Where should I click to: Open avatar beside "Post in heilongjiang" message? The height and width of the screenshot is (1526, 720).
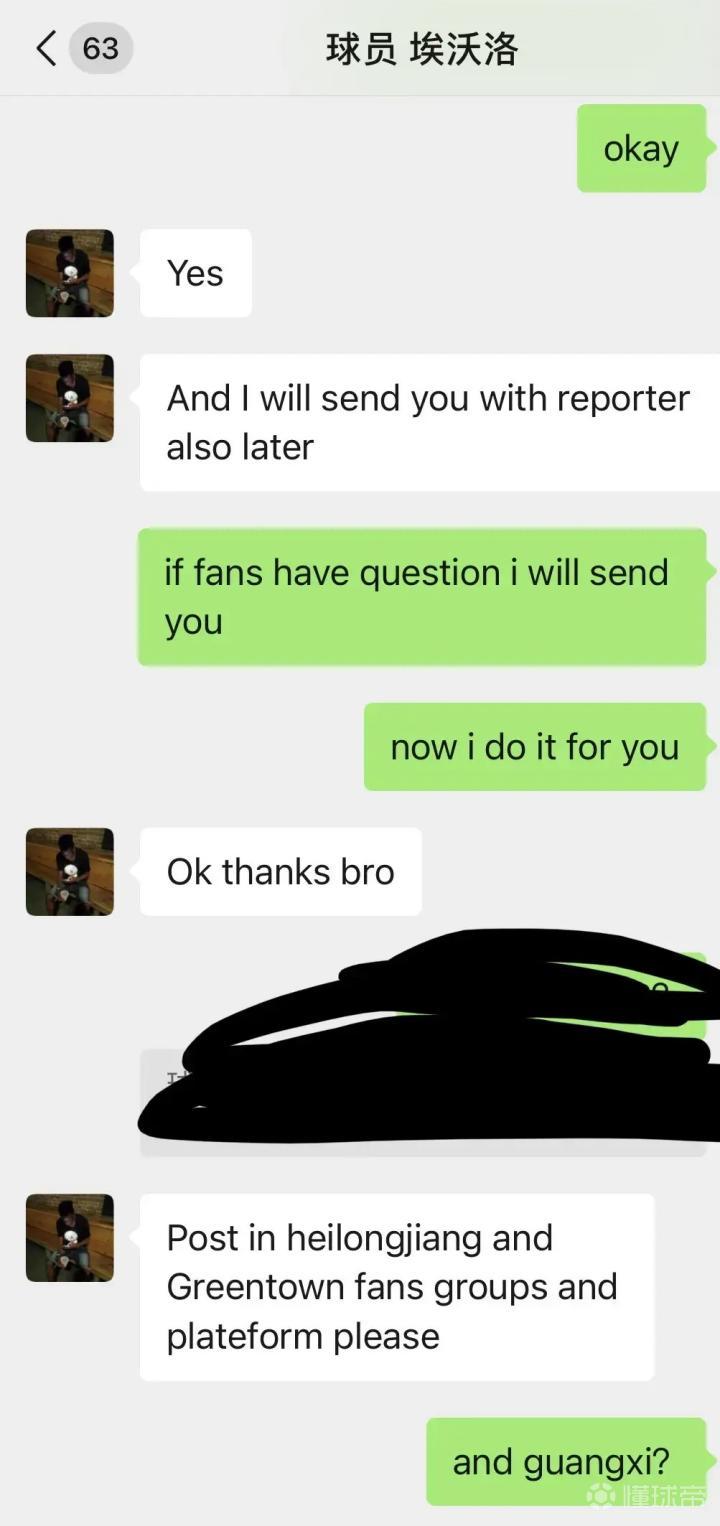click(70, 1237)
